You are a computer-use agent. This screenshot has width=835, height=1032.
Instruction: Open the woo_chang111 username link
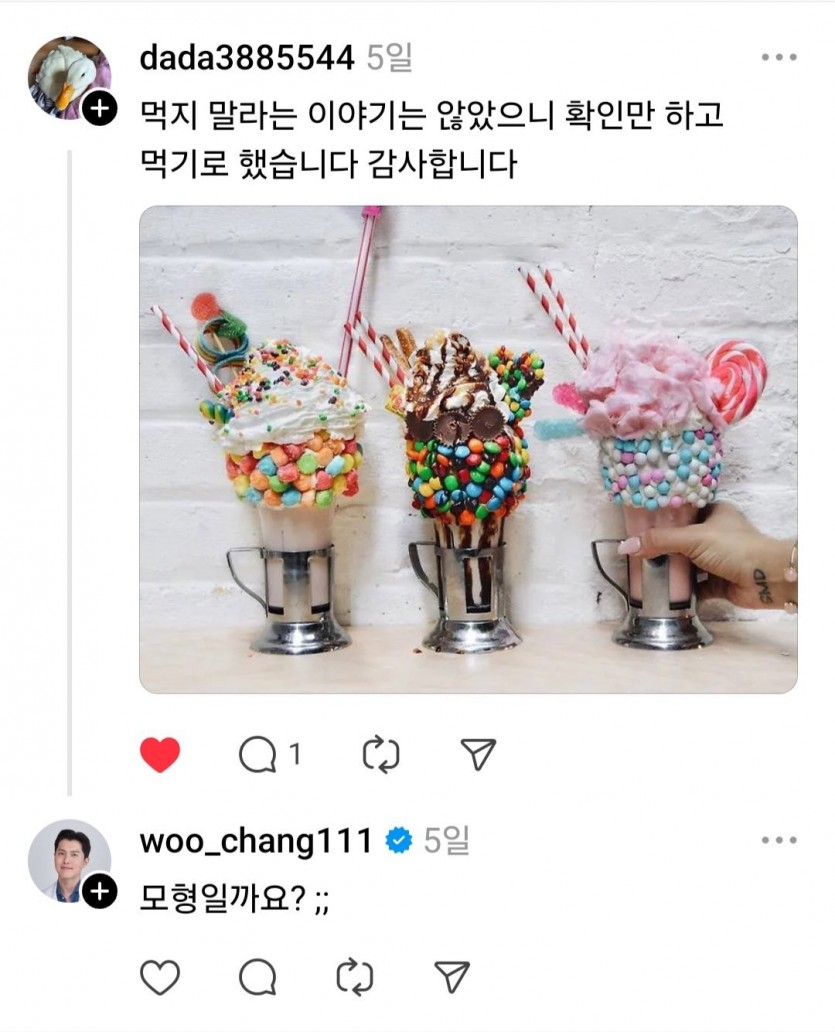pos(256,841)
